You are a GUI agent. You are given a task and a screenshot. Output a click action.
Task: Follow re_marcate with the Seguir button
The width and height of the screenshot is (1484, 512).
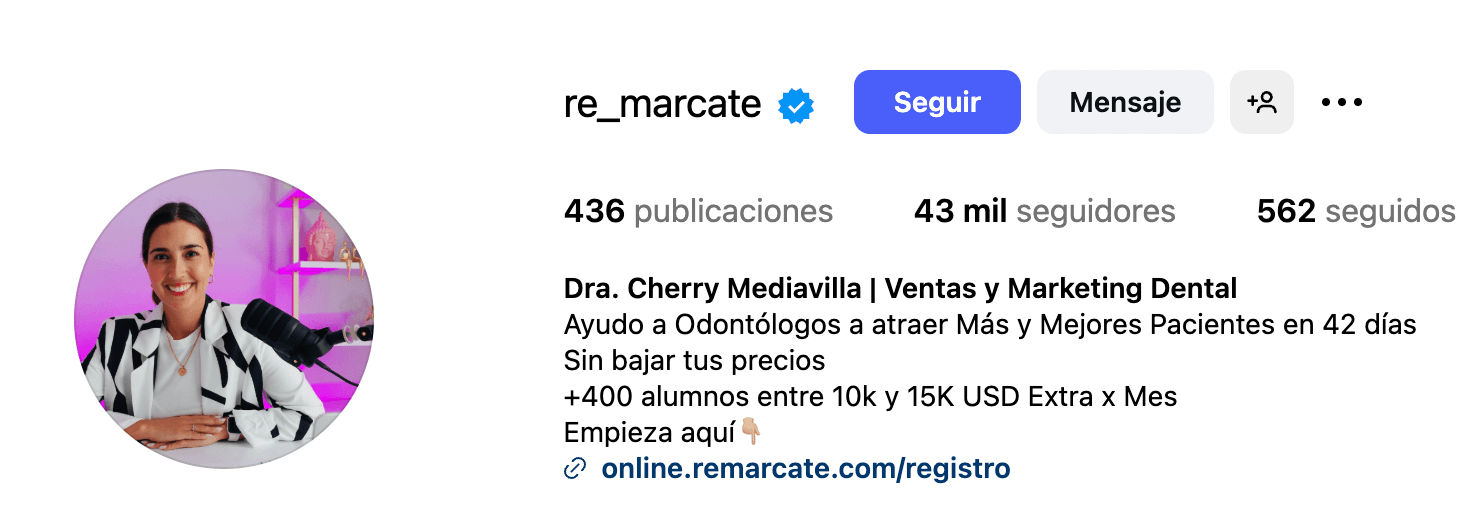click(937, 102)
